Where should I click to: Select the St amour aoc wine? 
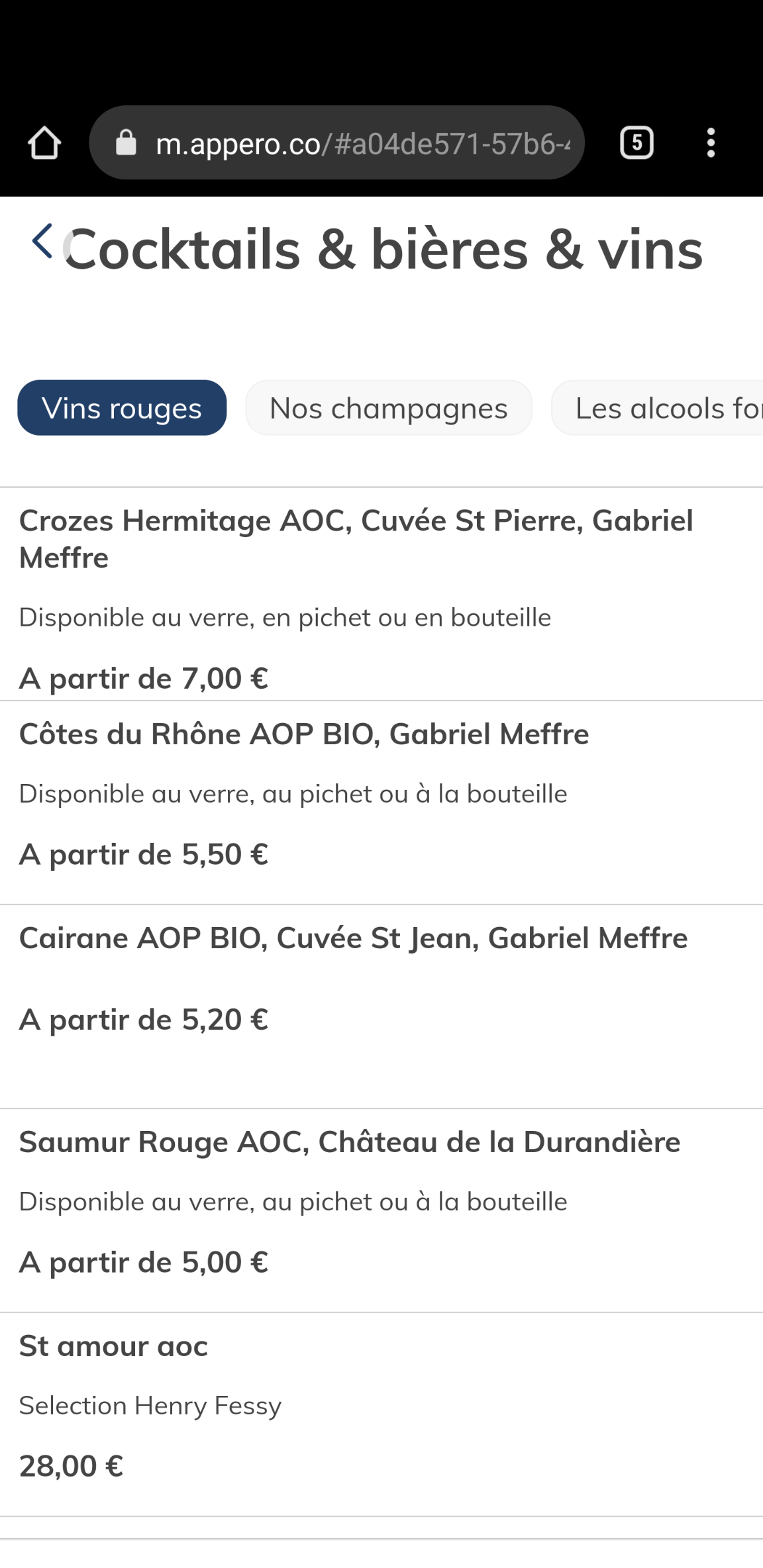(x=113, y=1346)
